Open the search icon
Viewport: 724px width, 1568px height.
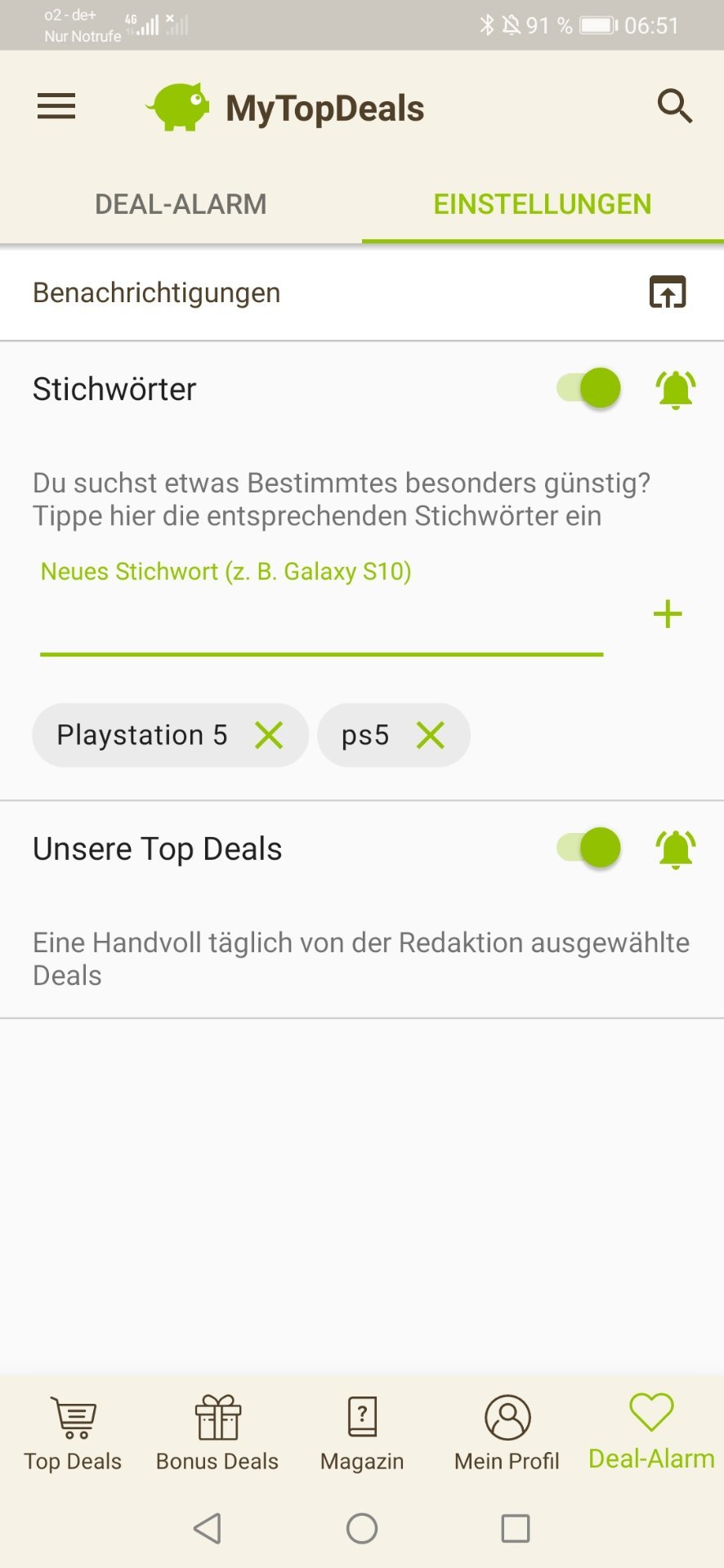point(675,107)
